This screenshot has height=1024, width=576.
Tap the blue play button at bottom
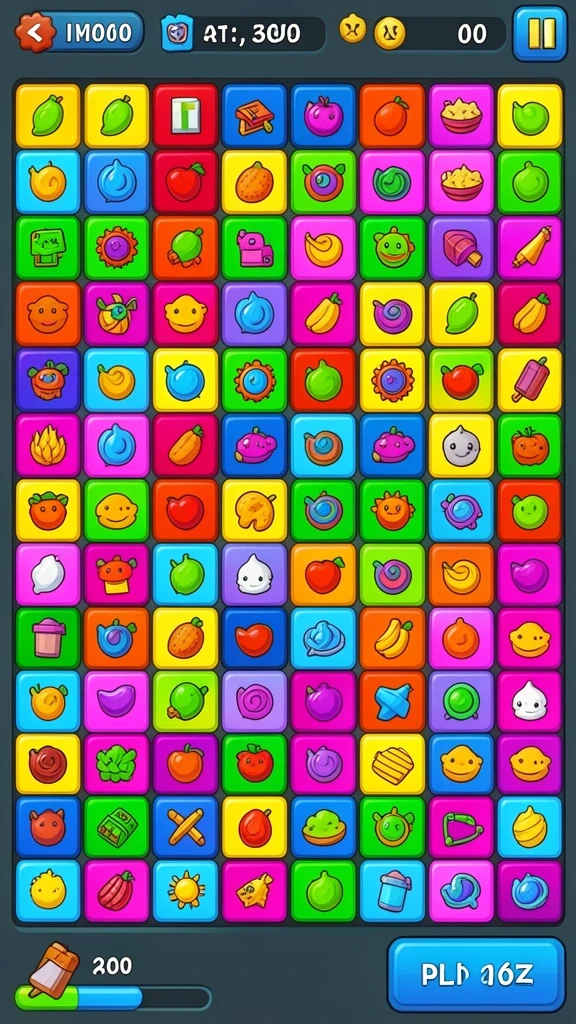pos(476,975)
